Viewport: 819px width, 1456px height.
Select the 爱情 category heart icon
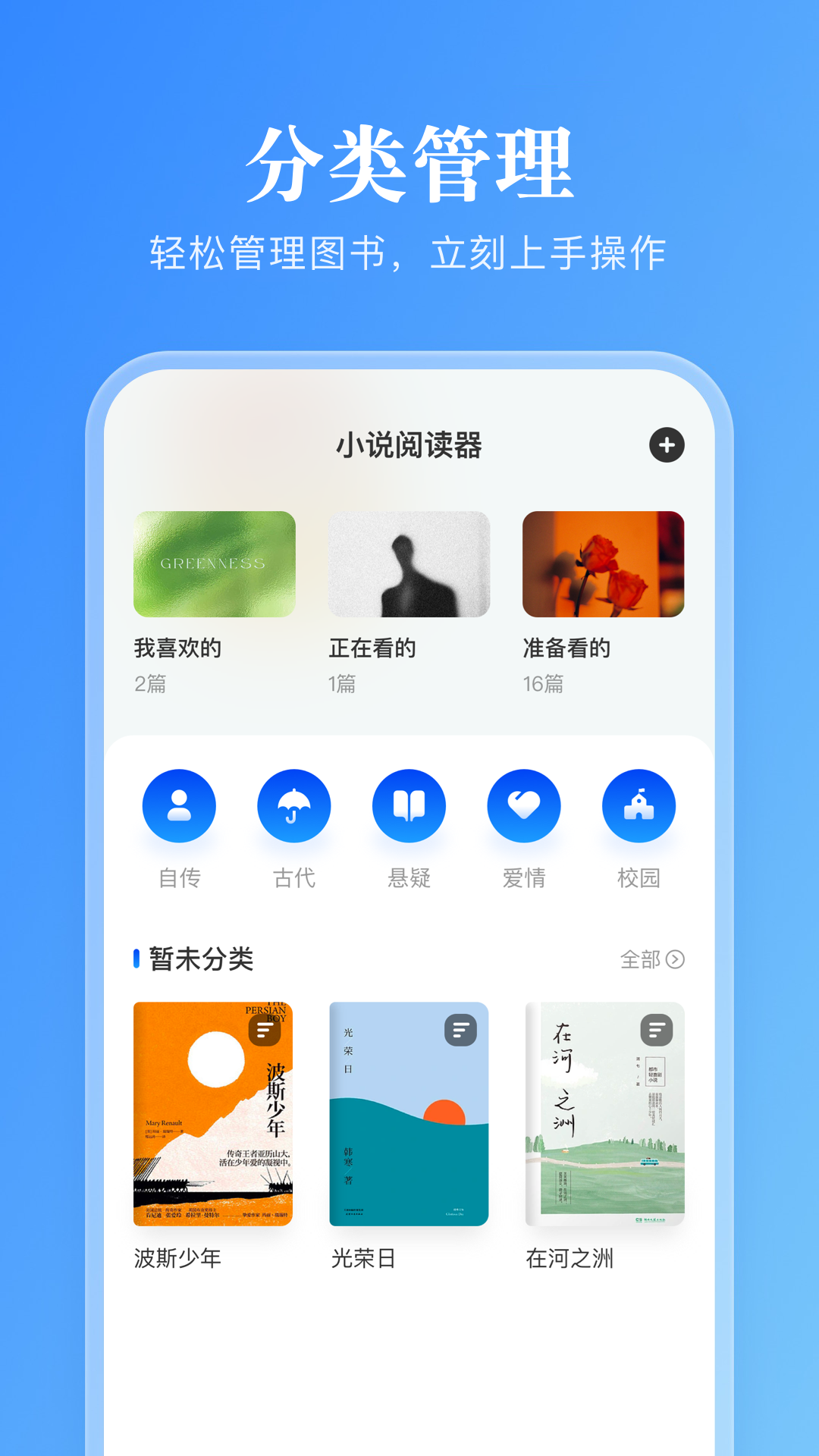522,805
